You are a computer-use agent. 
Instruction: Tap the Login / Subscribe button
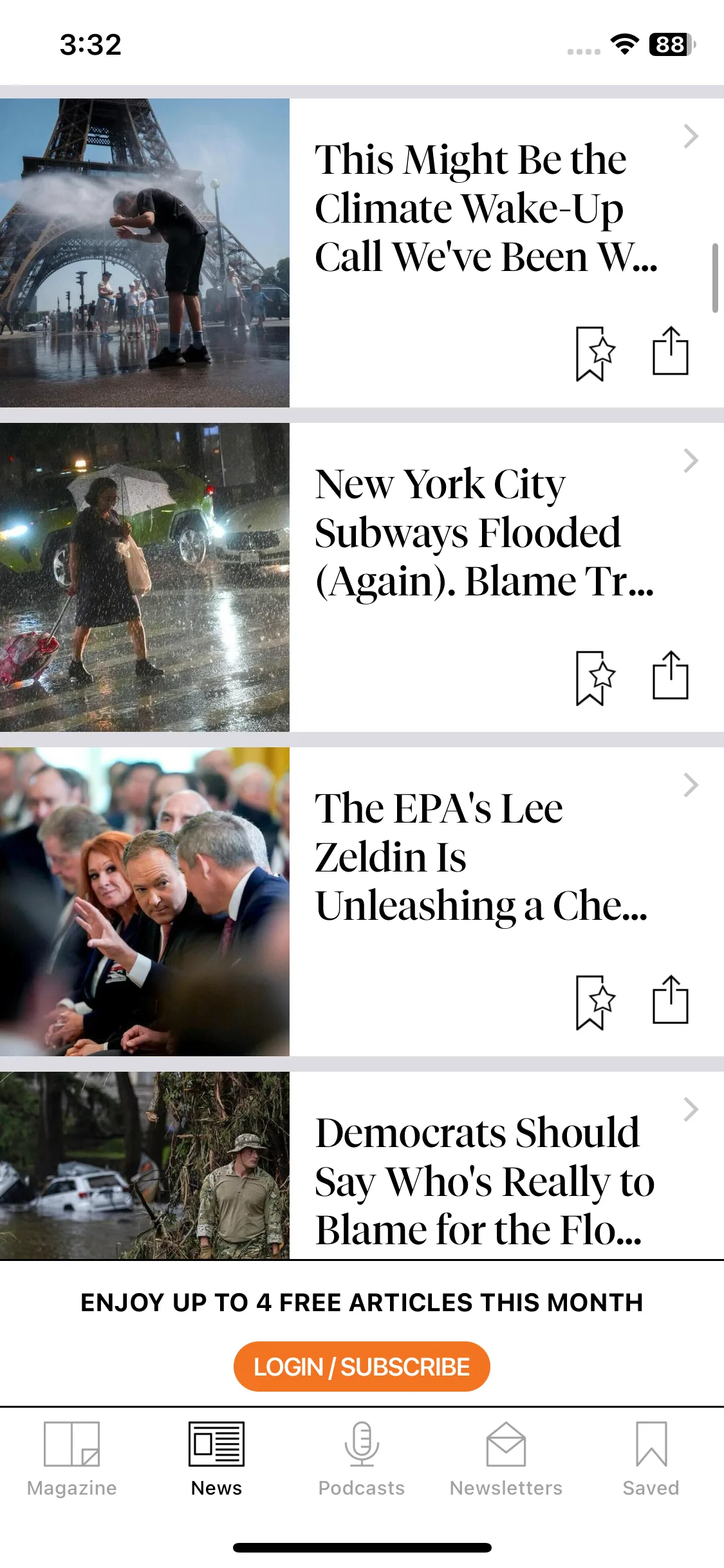362,1366
